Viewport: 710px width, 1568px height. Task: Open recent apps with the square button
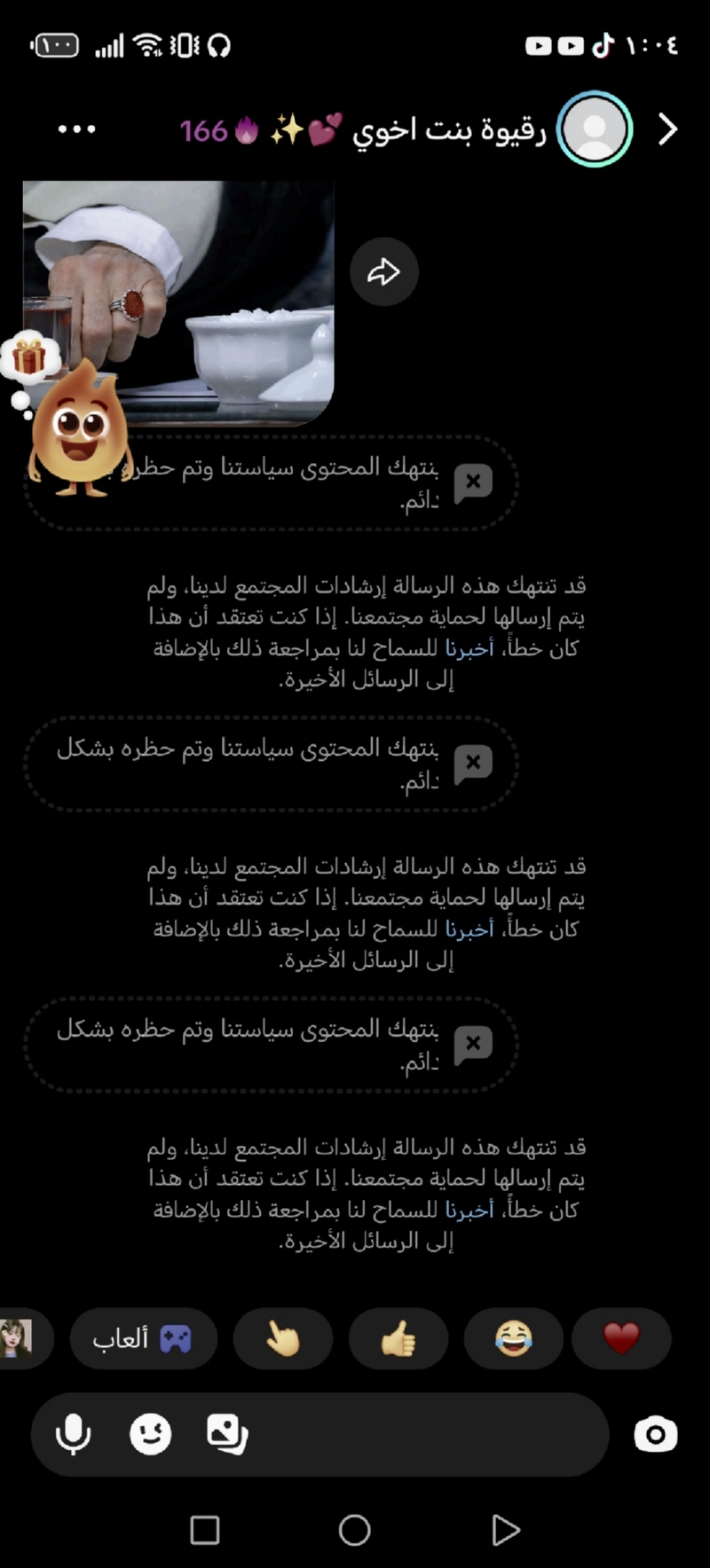pos(205,1530)
